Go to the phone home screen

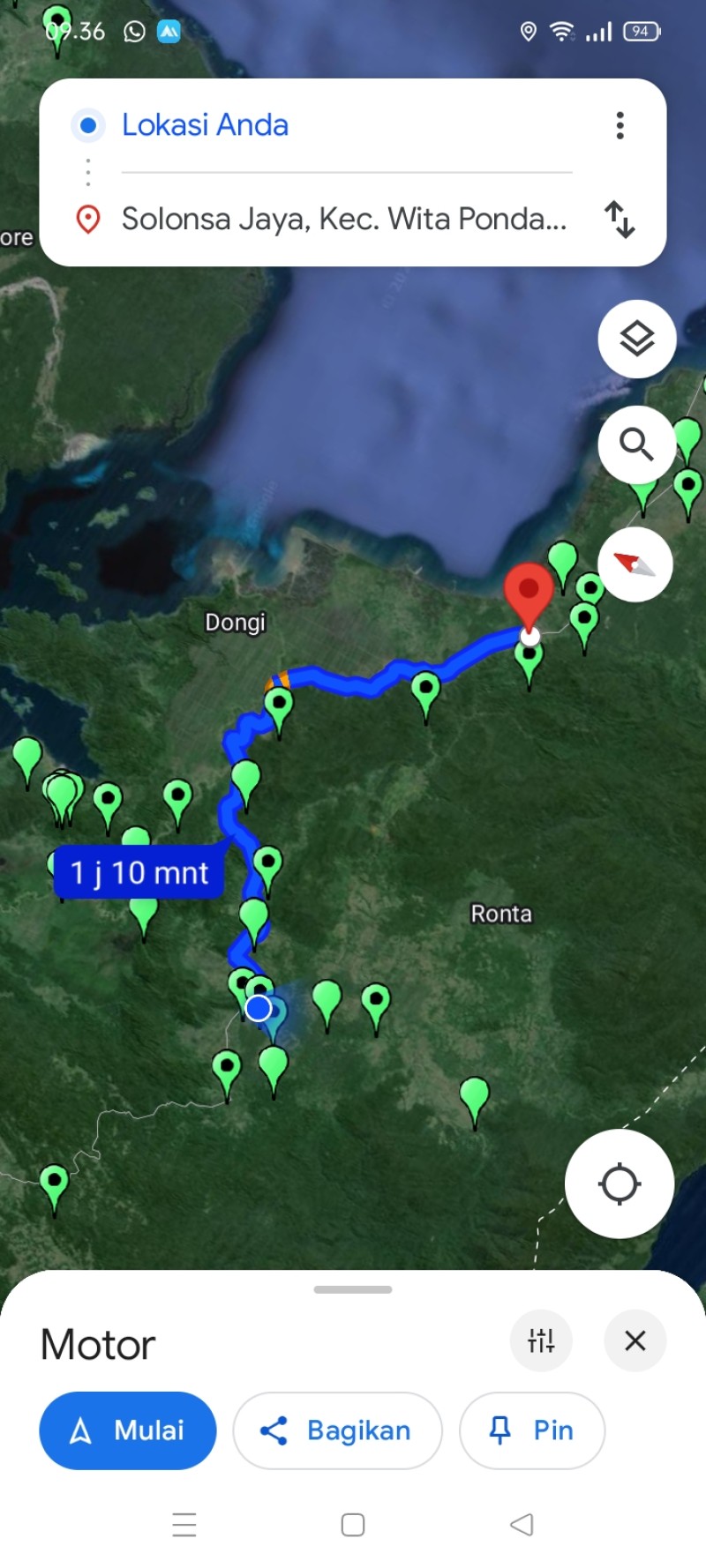(x=353, y=1524)
